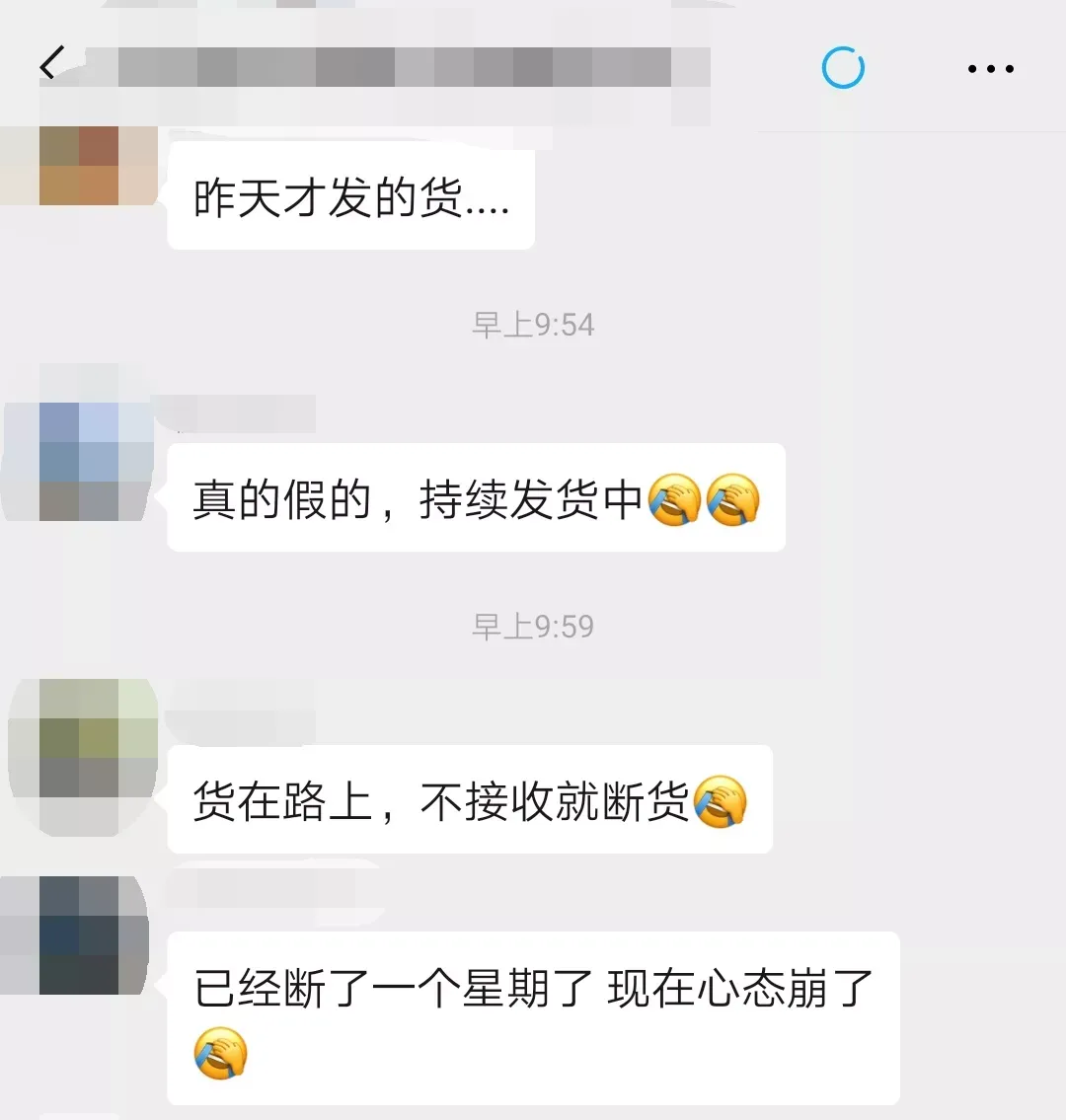Tap the blue circle icon in header
This screenshot has width=1066, height=1120.
point(843,68)
